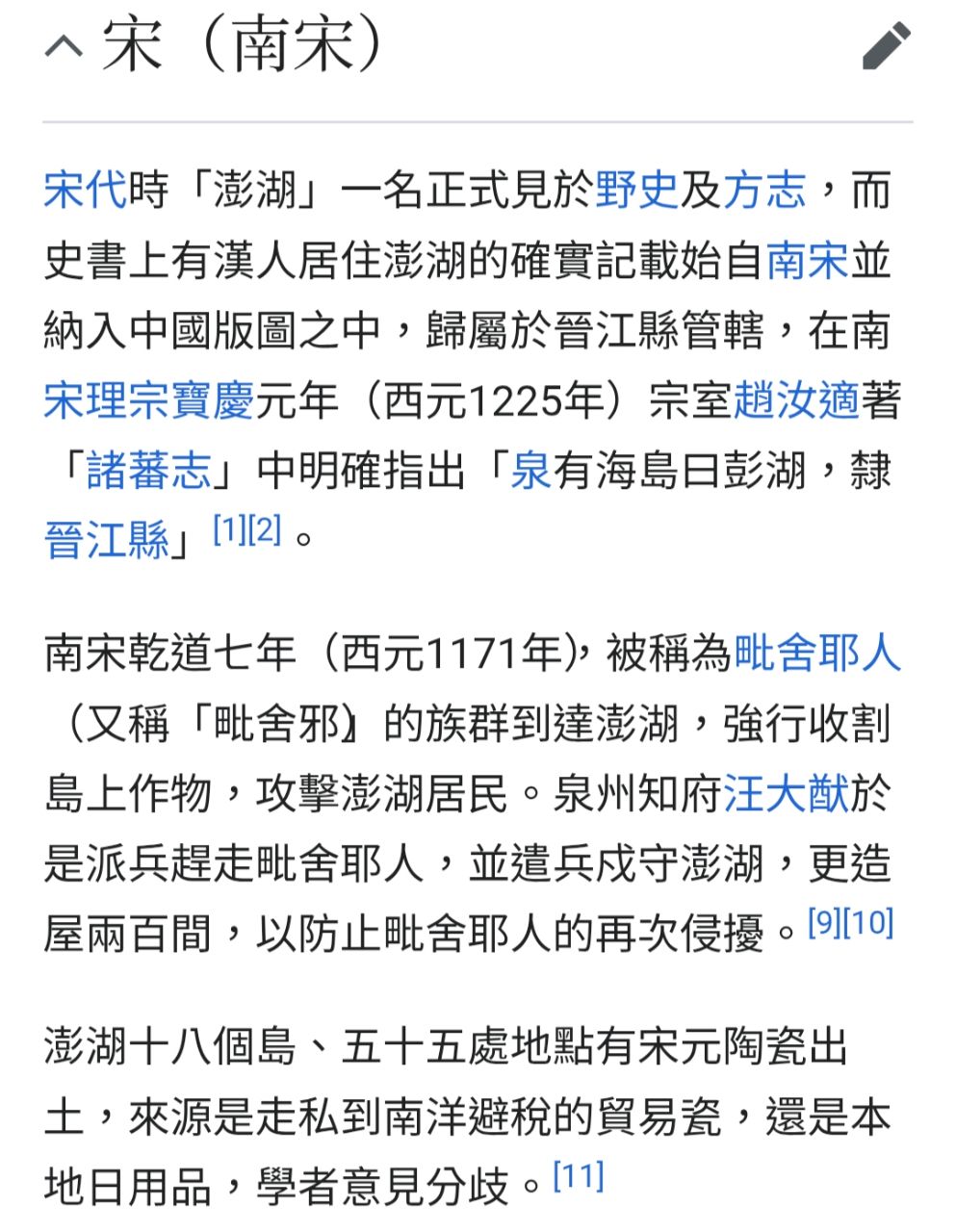The image size is (956, 1232).
Task: Open the 野史 link
Action: 636,190
